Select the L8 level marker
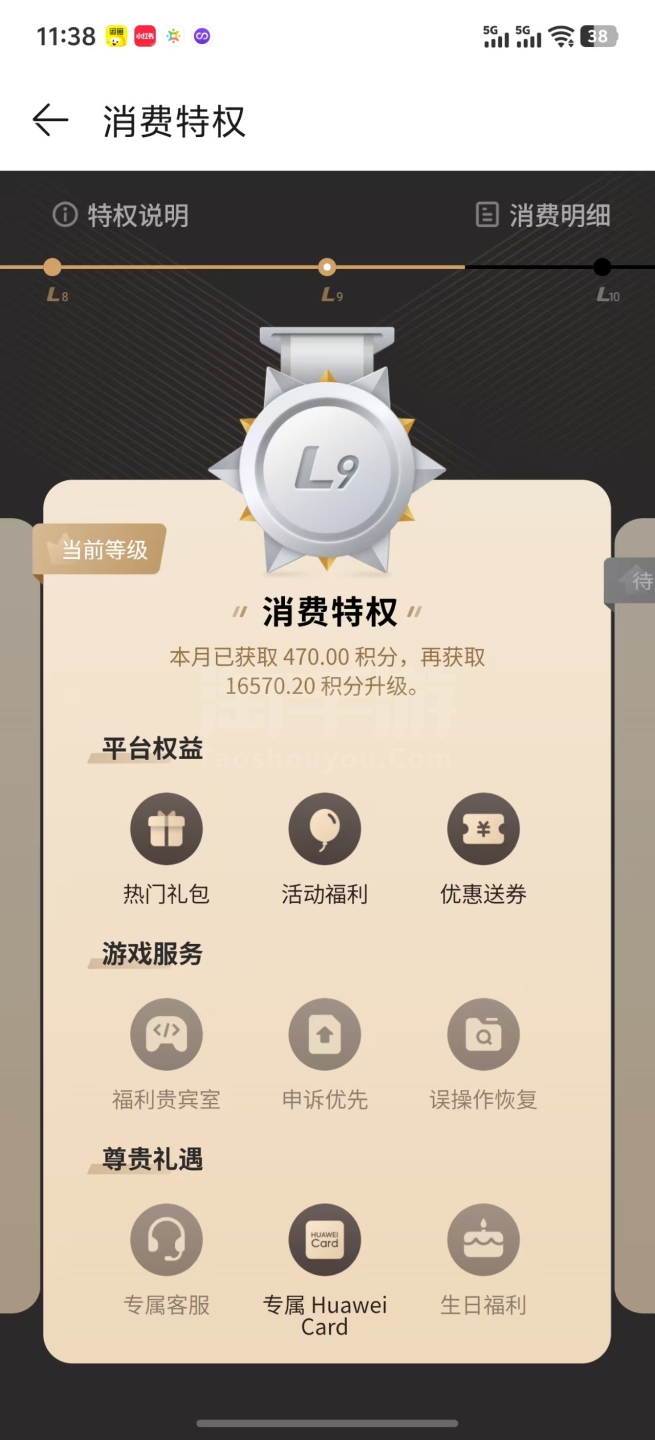 tap(53, 268)
